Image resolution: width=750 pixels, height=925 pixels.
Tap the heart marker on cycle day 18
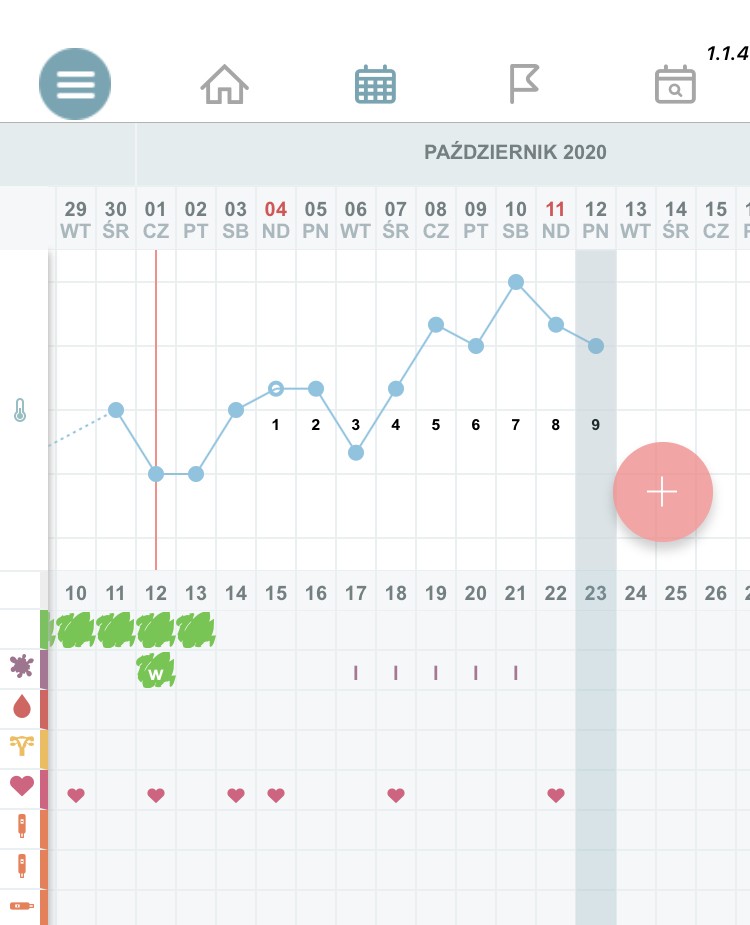pyautogui.click(x=396, y=795)
